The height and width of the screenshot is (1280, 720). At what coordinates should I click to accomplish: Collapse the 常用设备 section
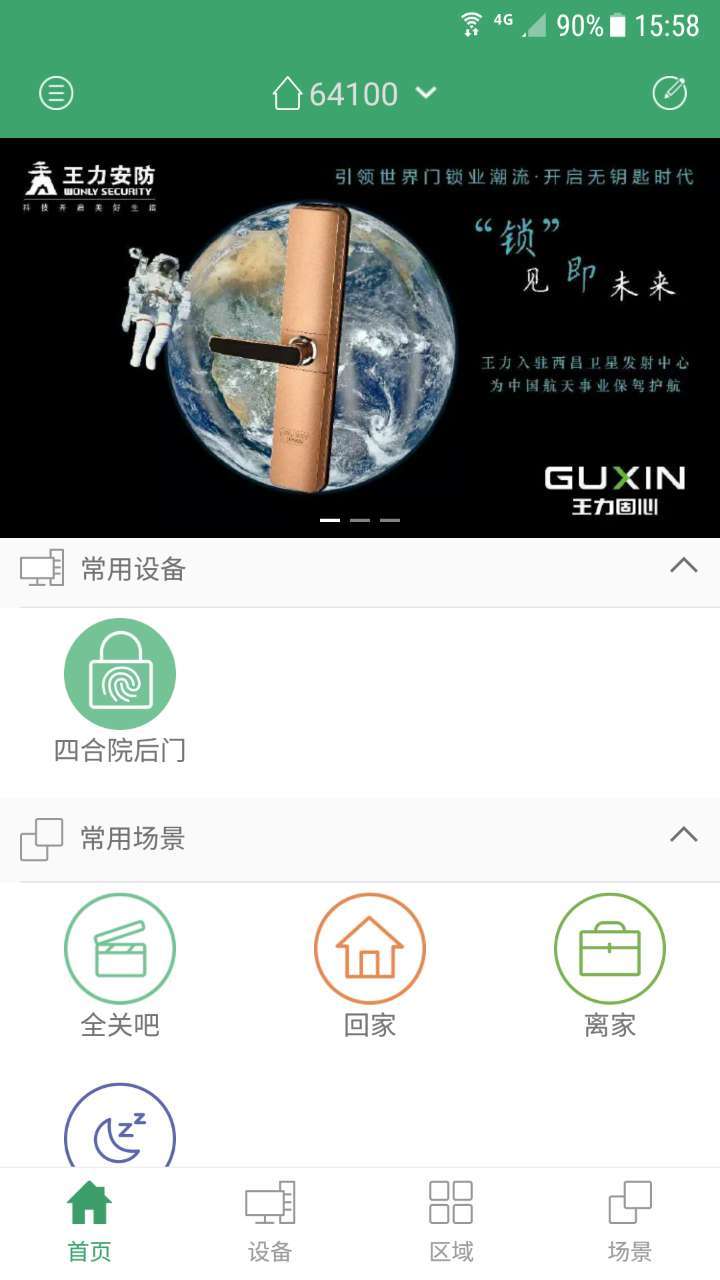point(684,565)
